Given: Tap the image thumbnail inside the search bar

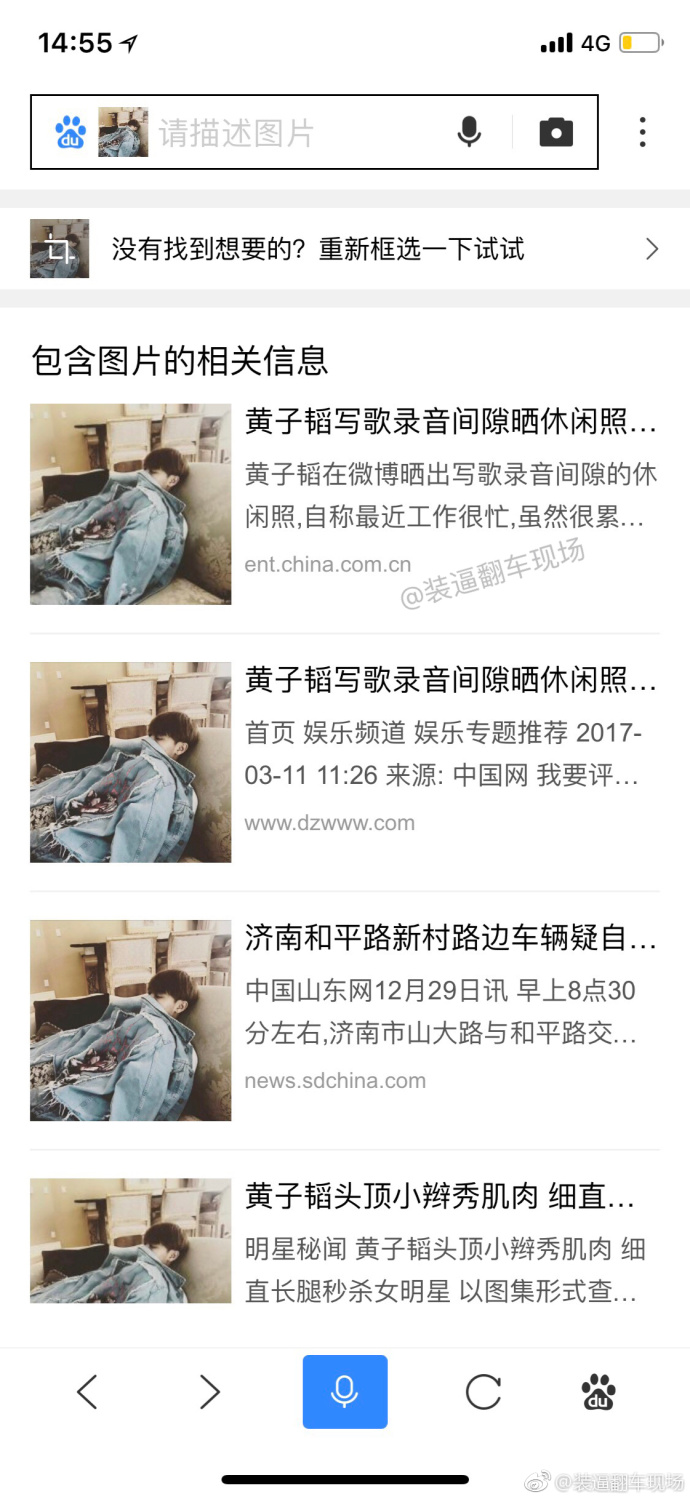Looking at the screenshot, I should click(123, 132).
